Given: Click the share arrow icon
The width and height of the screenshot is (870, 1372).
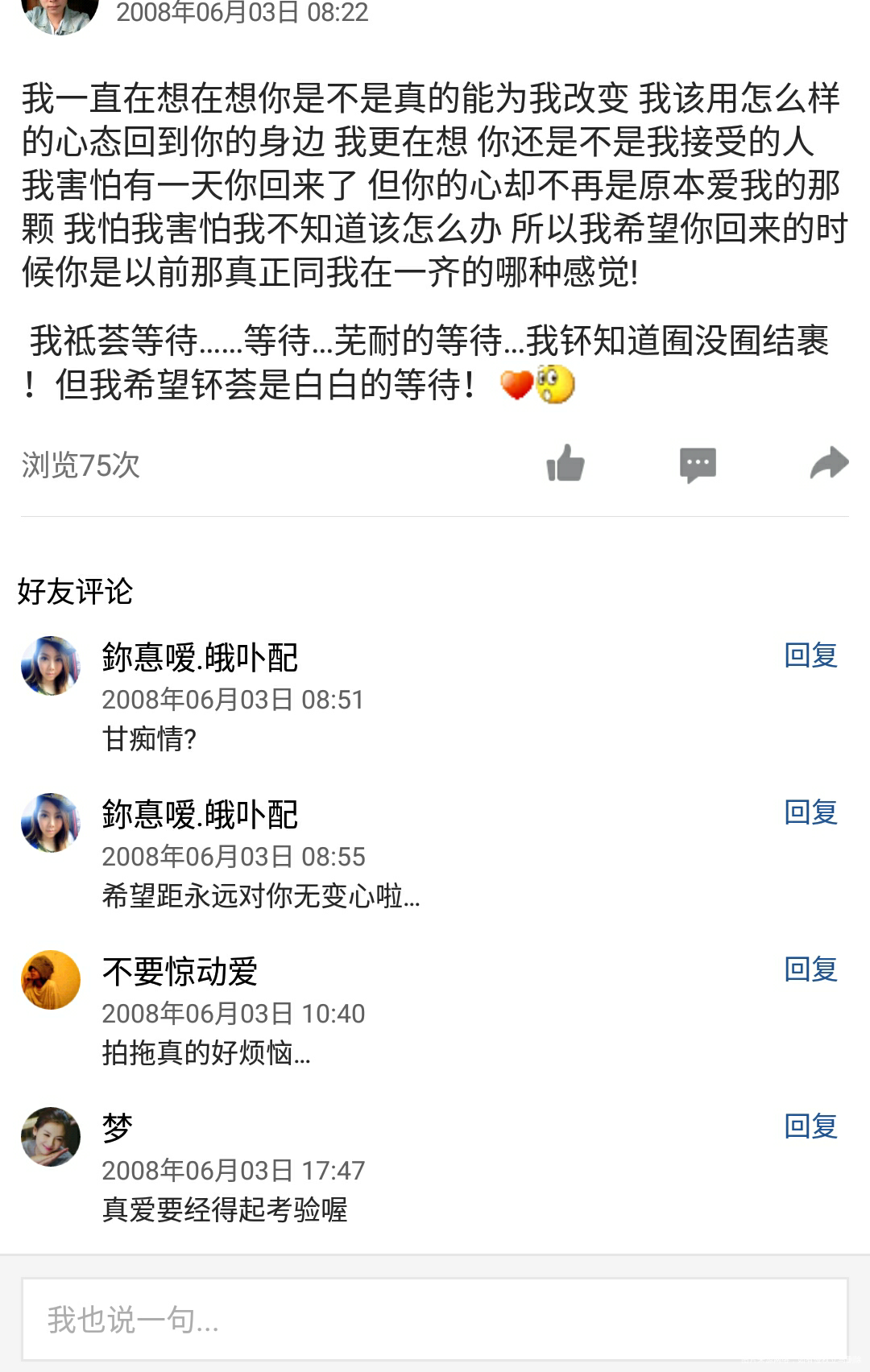Looking at the screenshot, I should point(830,463).
